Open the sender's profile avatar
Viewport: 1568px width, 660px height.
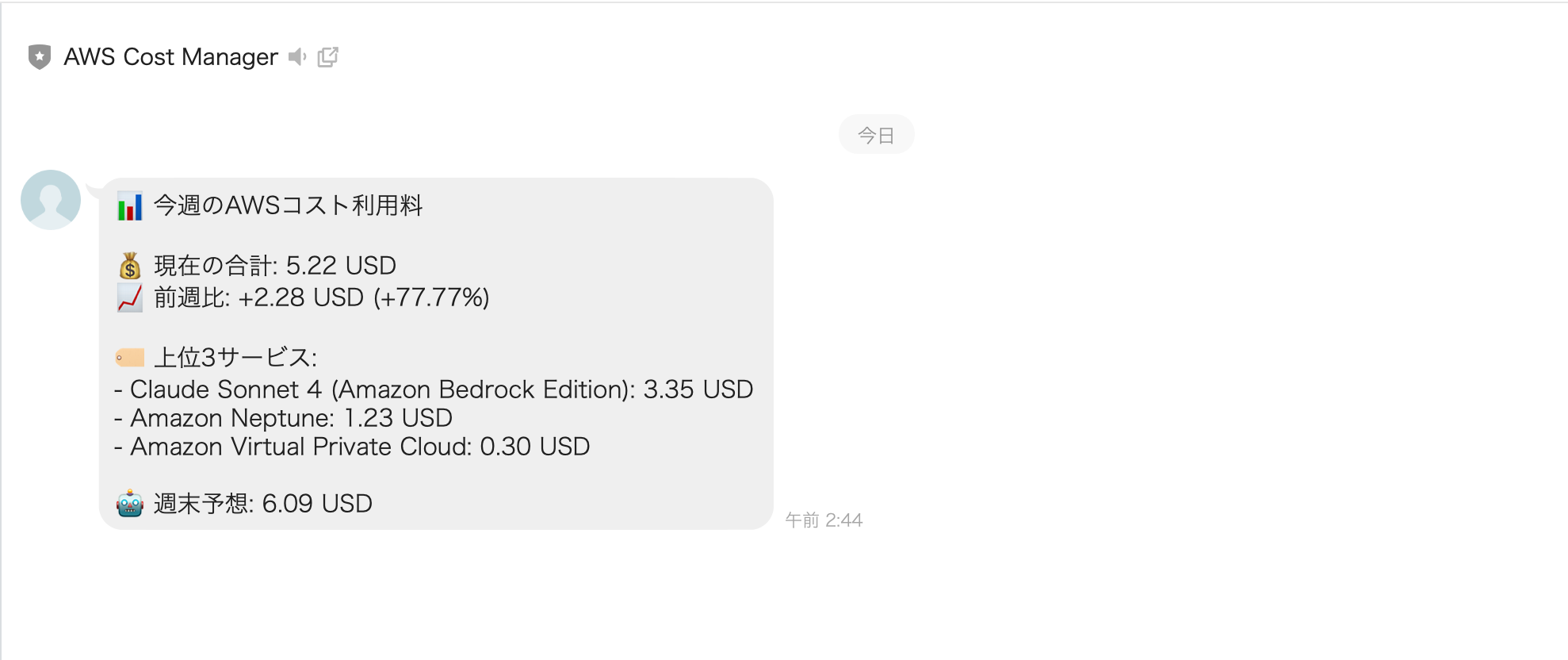coord(51,200)
